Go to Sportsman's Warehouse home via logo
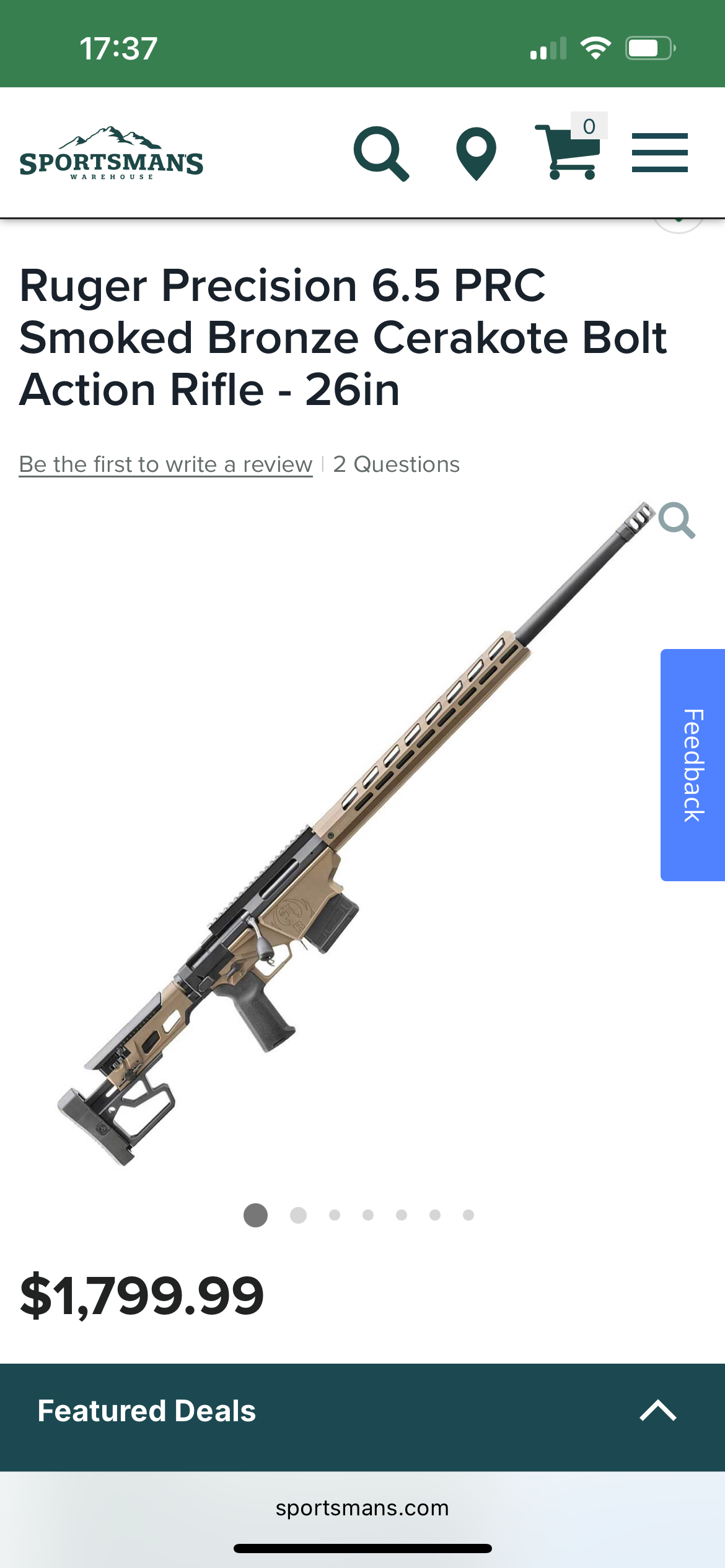Screen dimensions: 725x1568 coord(112,153)
